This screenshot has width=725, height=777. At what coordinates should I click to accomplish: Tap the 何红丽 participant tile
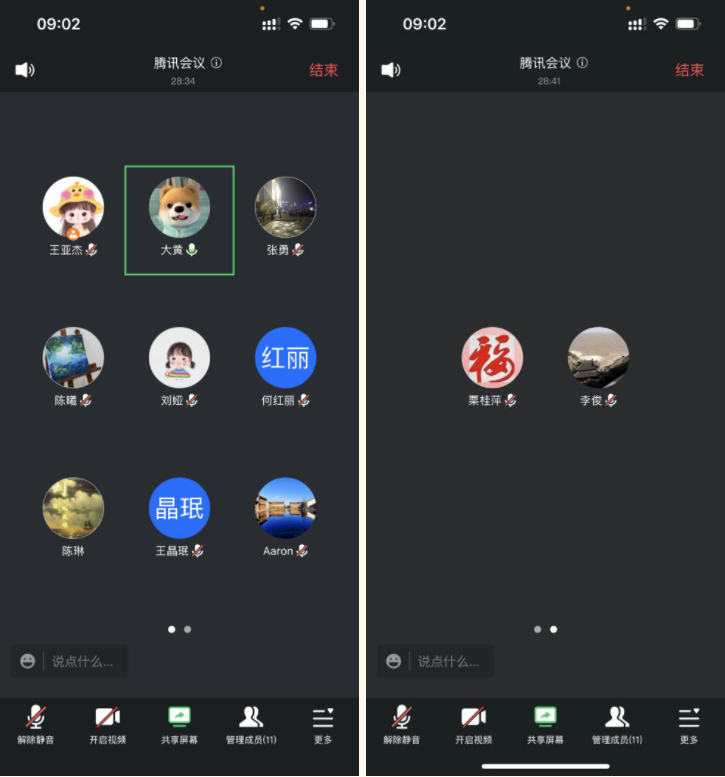pyautogui.click(x=285, y=357)
